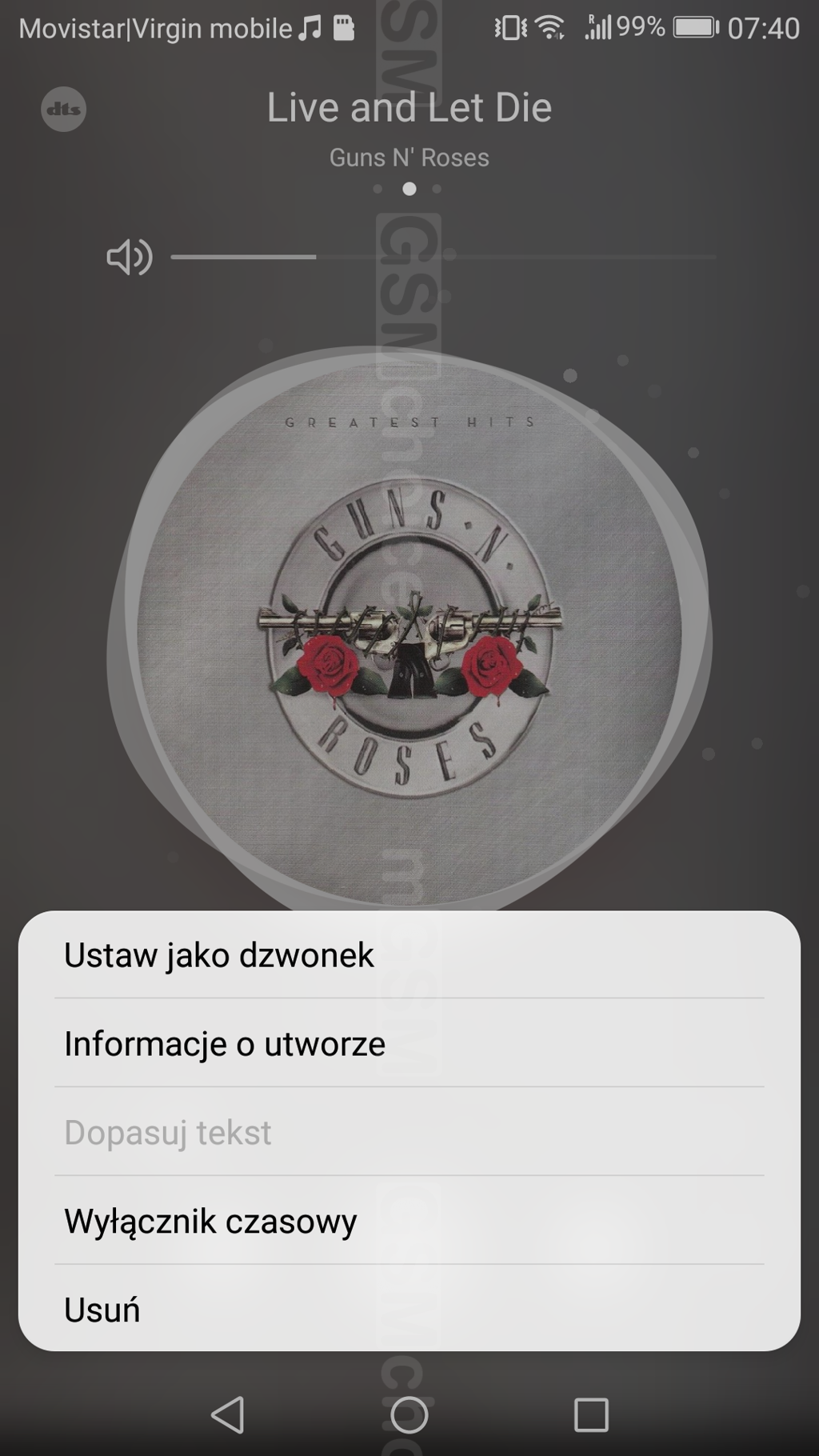Screen dimensions: 819x1456
Task: Go to home screen via navigation bar
Action: 409,1414
